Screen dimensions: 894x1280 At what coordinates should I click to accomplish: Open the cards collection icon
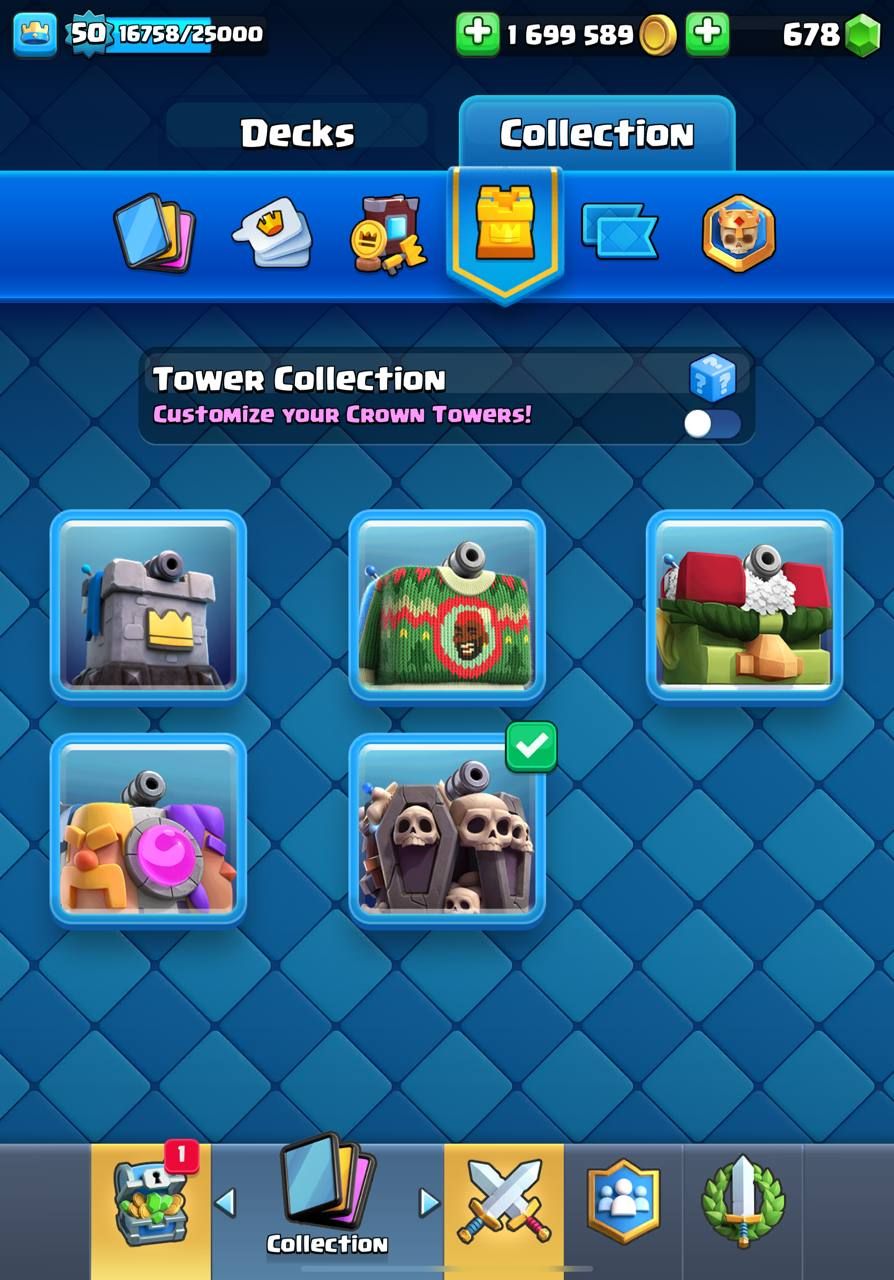(155, 234)
